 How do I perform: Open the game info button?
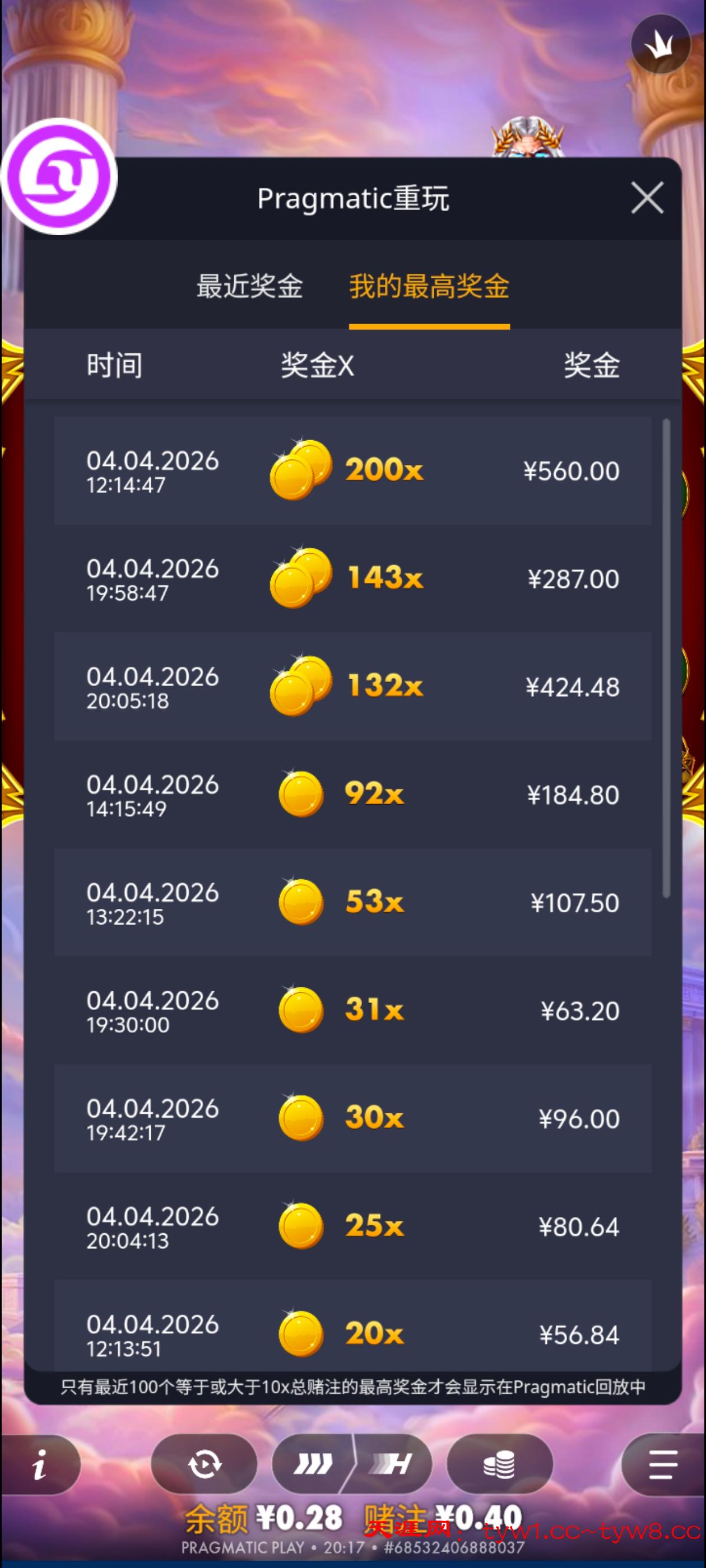click(x=40, y=1464)
